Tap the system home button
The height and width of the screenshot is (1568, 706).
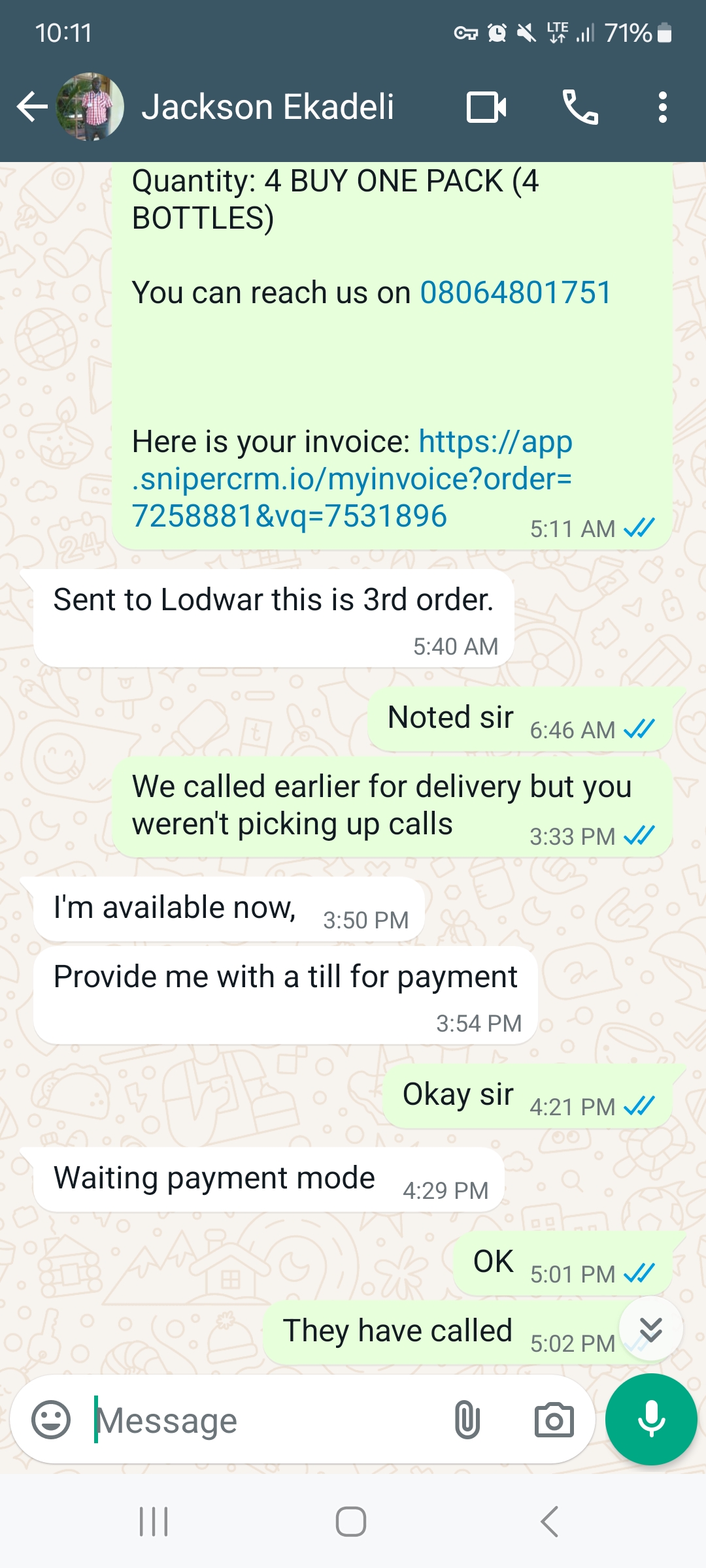click(351, 1522)
